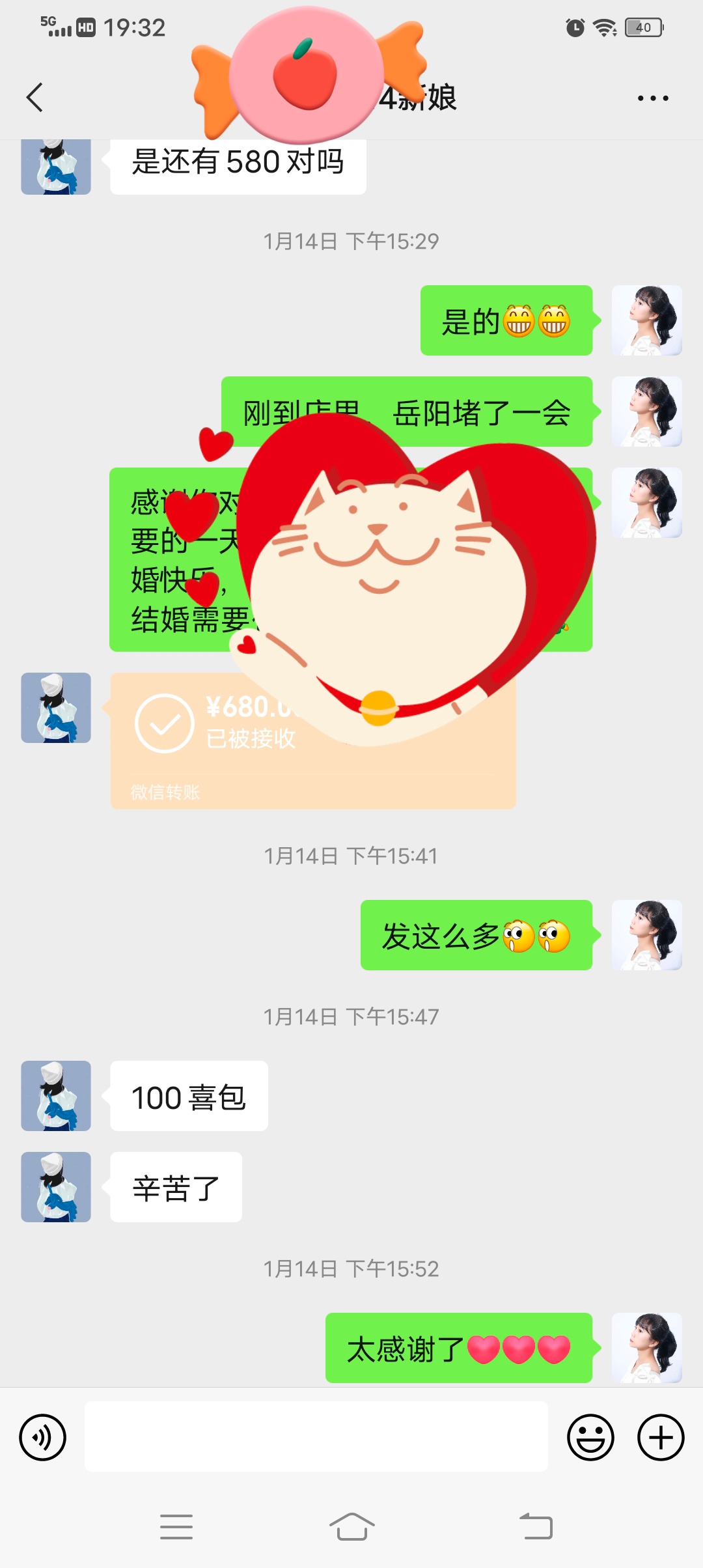Focus the message text field
The height and width of the screenshot is (1568, 703).
coord(316,1436)
